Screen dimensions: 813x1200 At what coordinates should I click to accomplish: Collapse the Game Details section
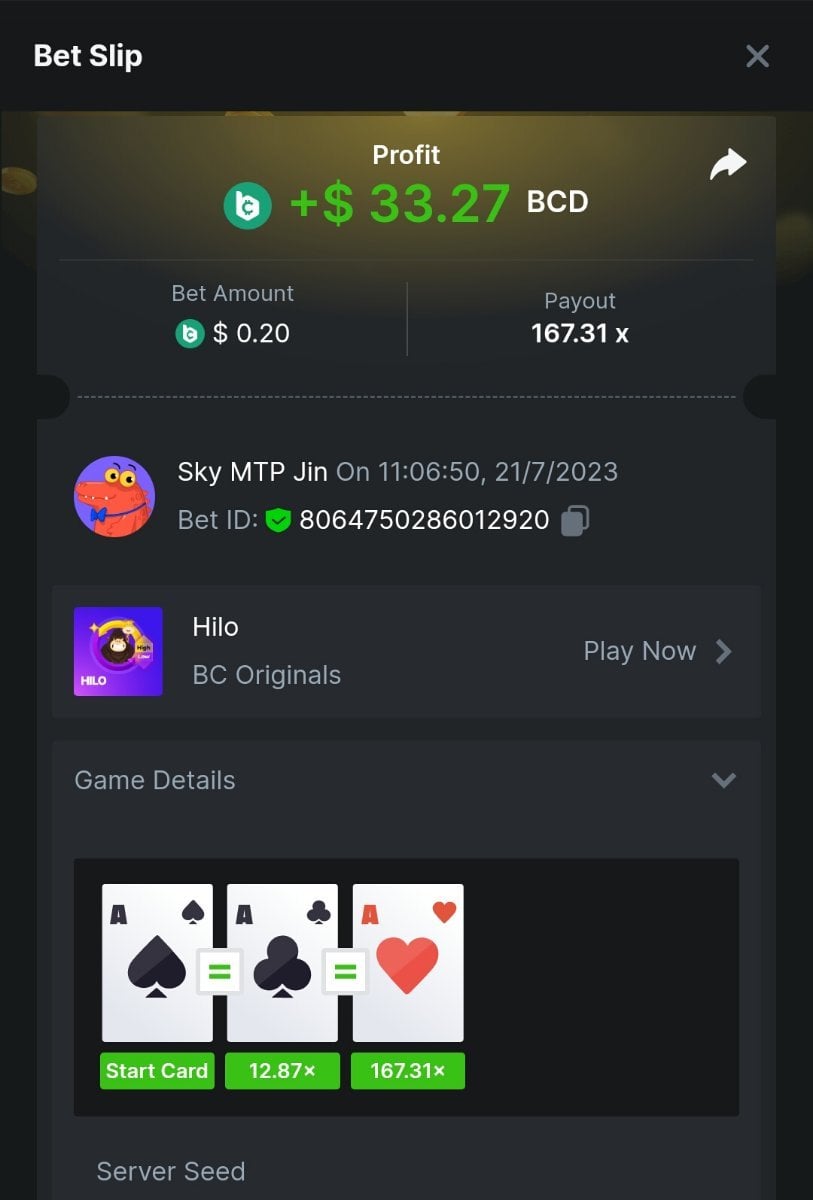723,780
